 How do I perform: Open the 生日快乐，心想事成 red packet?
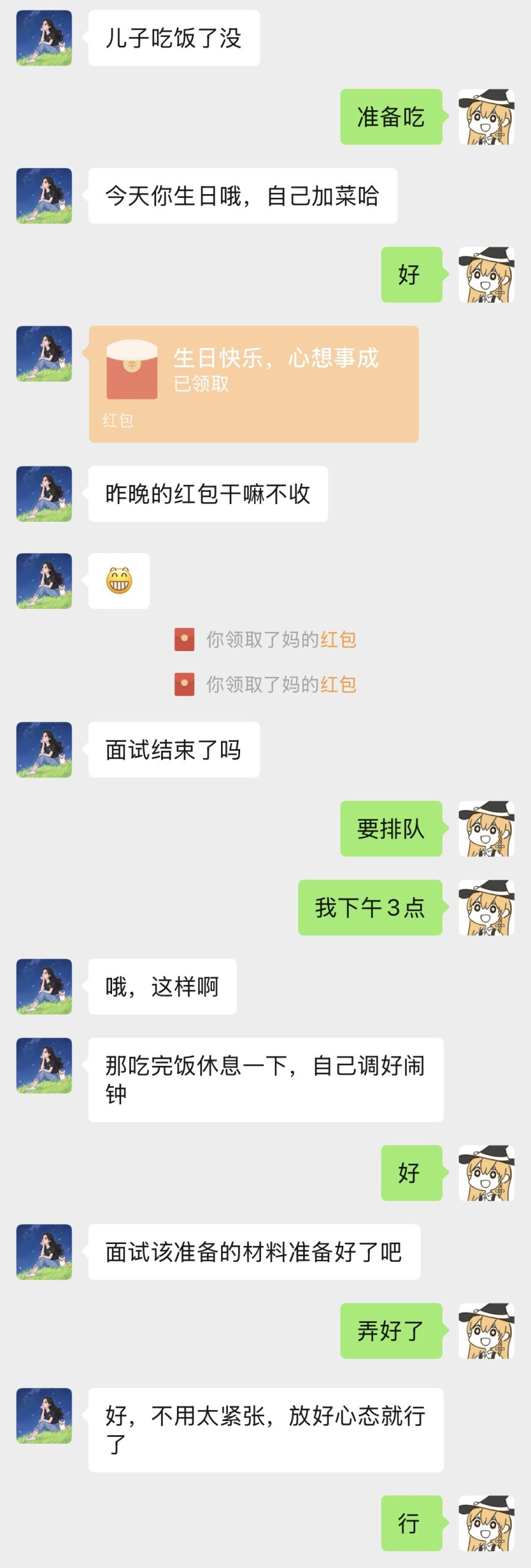(x=254, y=383)
